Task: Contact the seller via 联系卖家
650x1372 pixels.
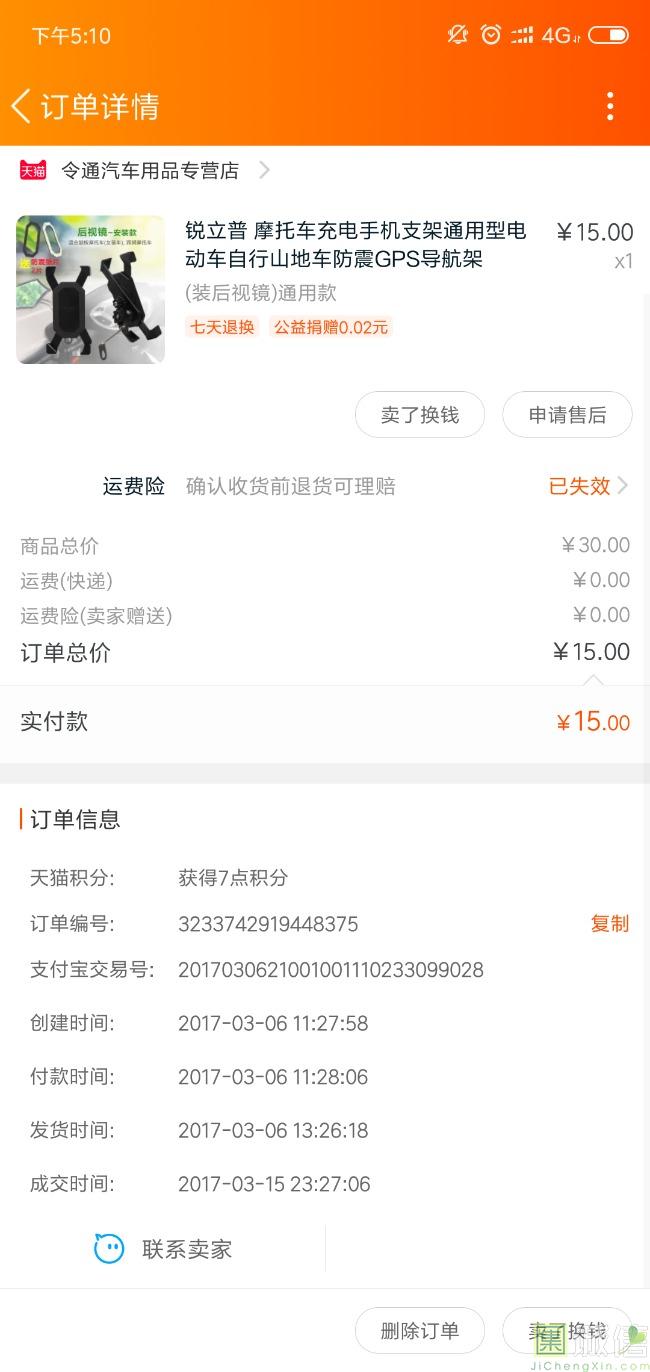Action: [x=164, y=1249]
